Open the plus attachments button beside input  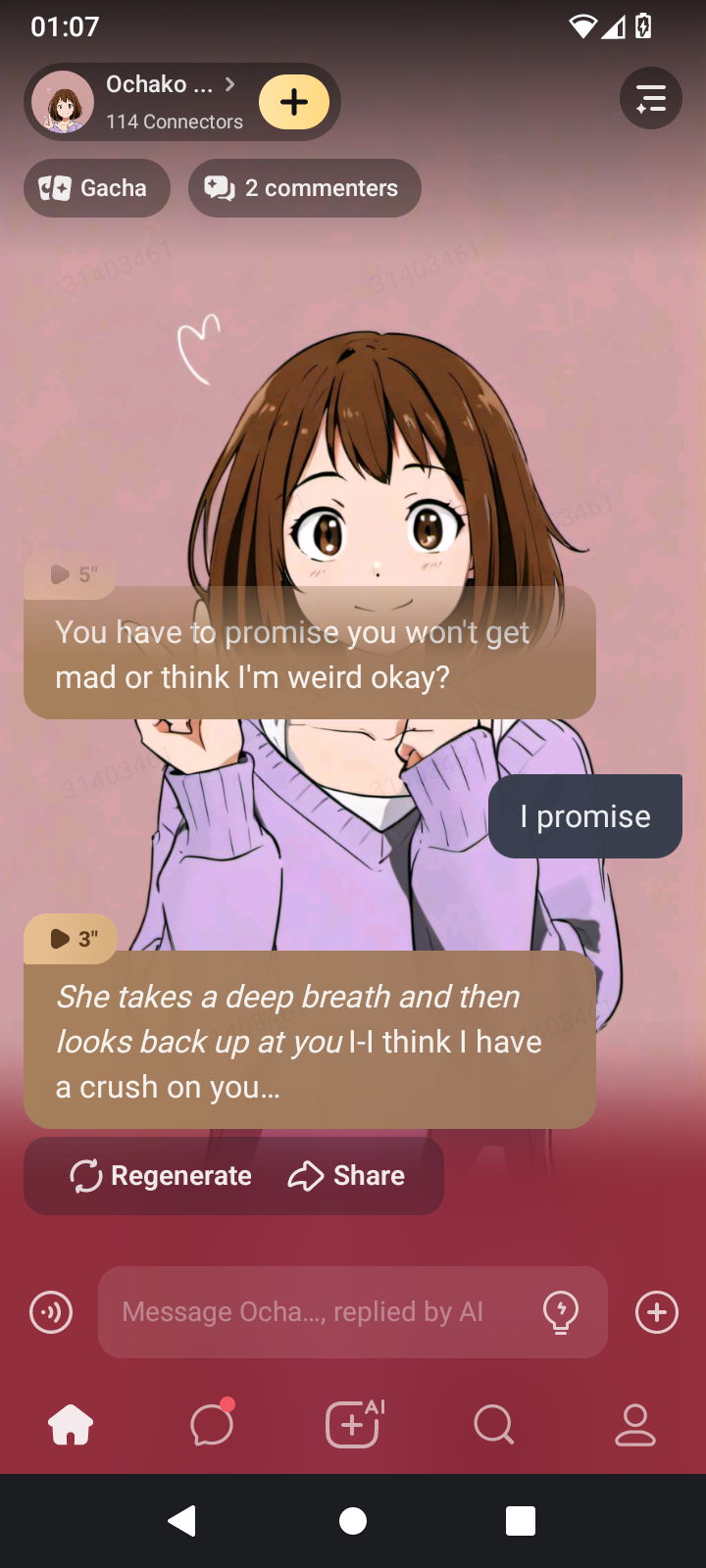[657, 1312]
